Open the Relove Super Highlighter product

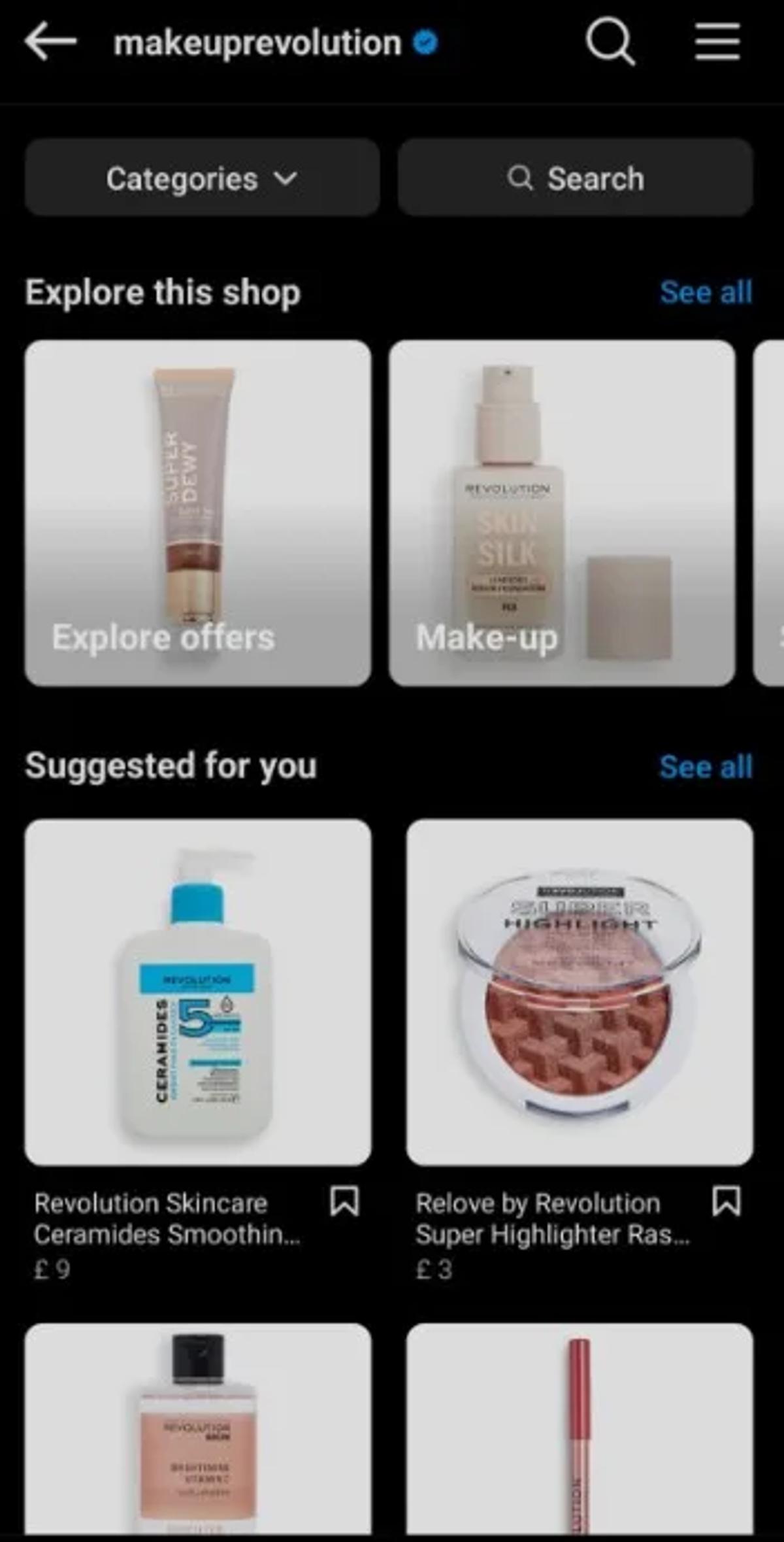tap(580, 992)
